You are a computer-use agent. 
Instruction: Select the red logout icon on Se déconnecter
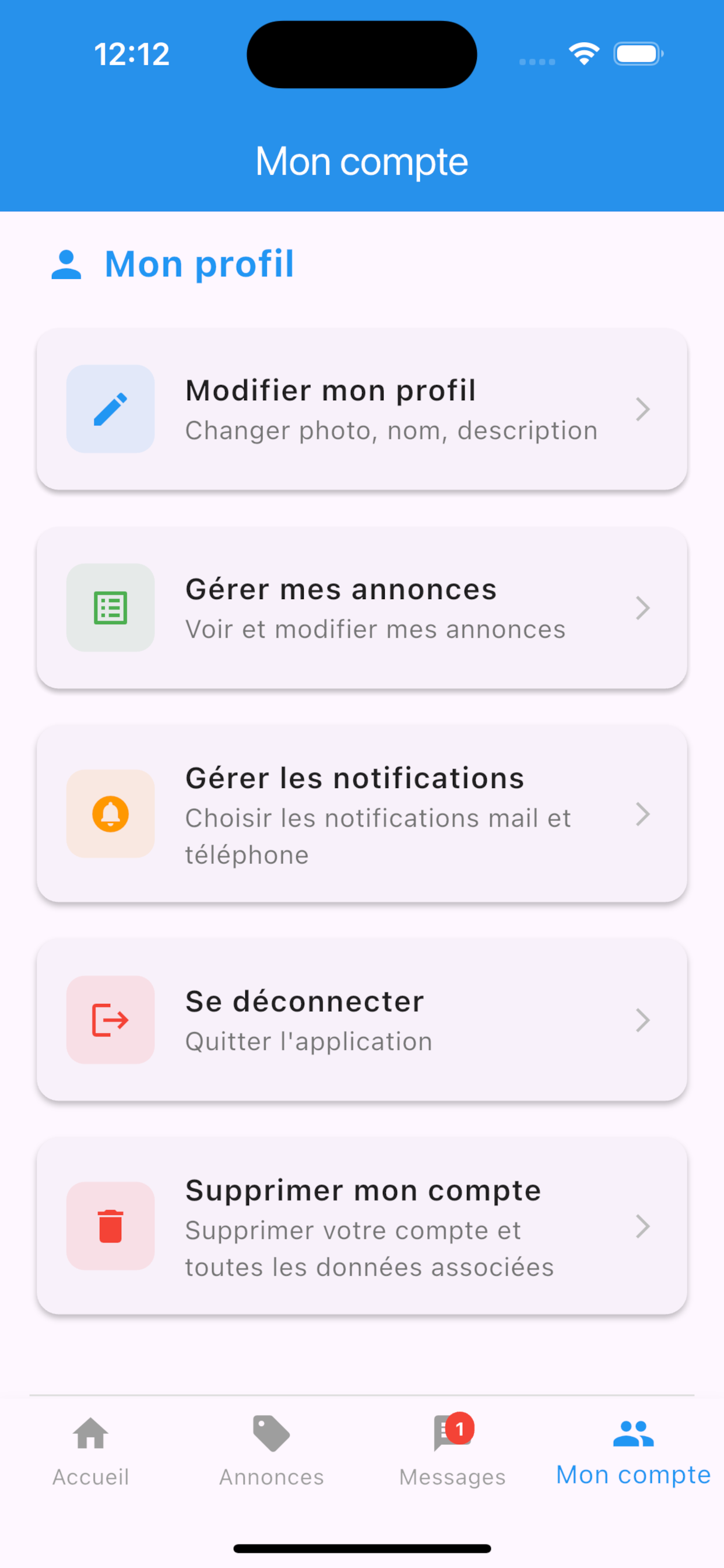coord(110,1020)
